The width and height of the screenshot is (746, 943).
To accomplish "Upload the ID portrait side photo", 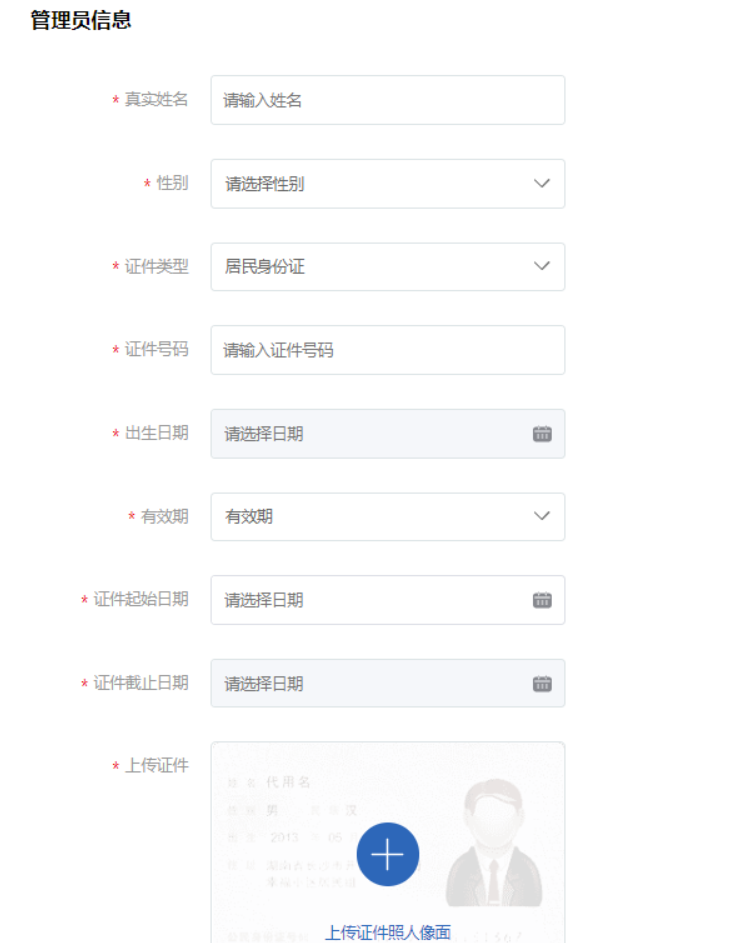I will [387, 855].
